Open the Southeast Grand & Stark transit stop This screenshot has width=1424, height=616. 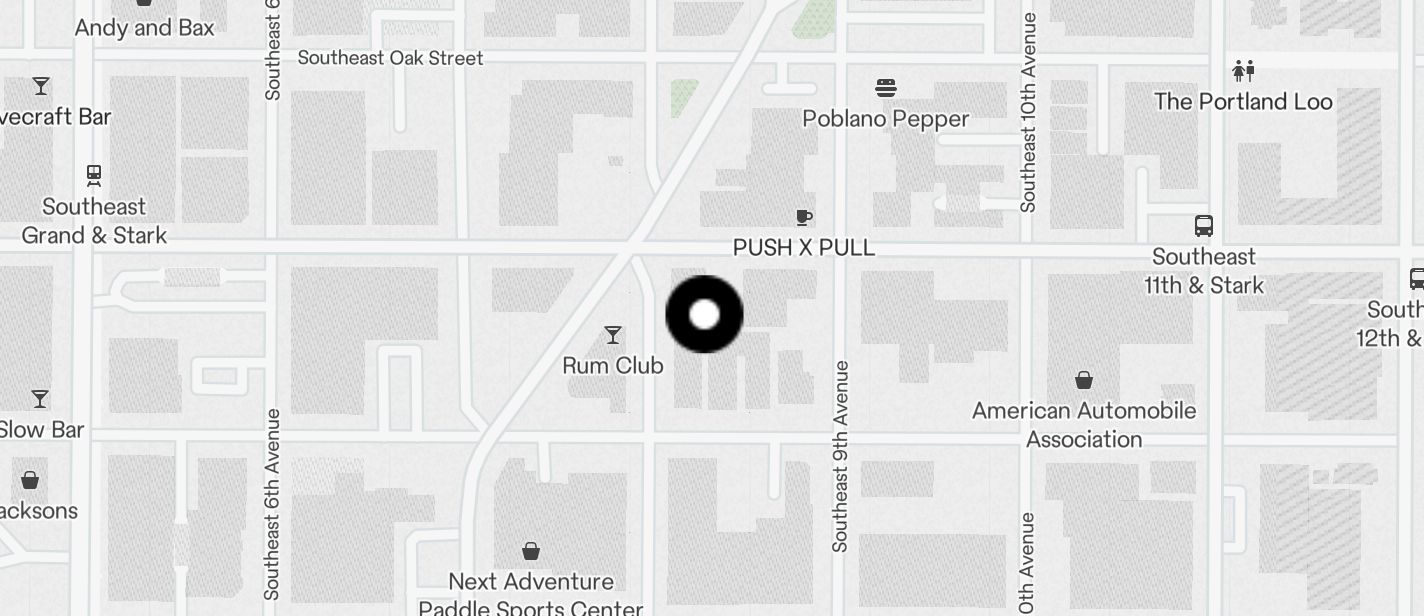pos(94,176)
